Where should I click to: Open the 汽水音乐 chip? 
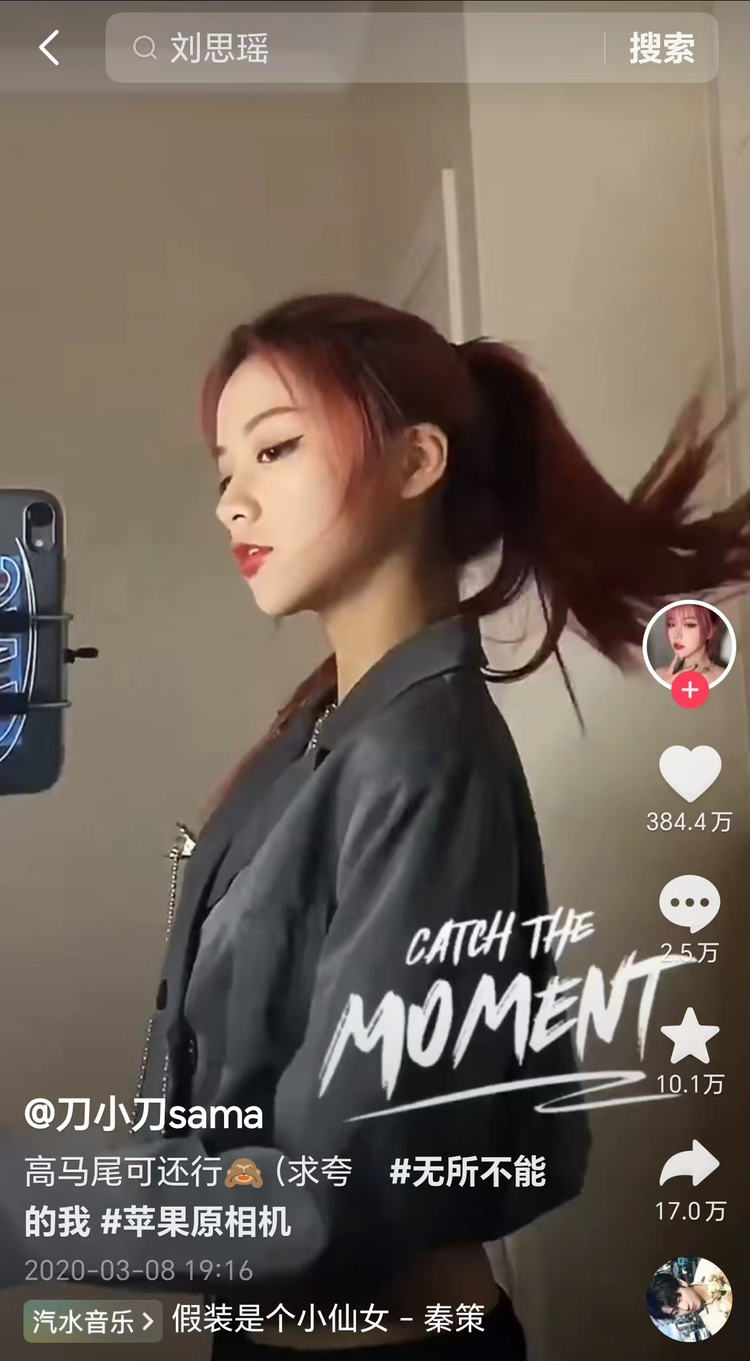click(92, 1321)
